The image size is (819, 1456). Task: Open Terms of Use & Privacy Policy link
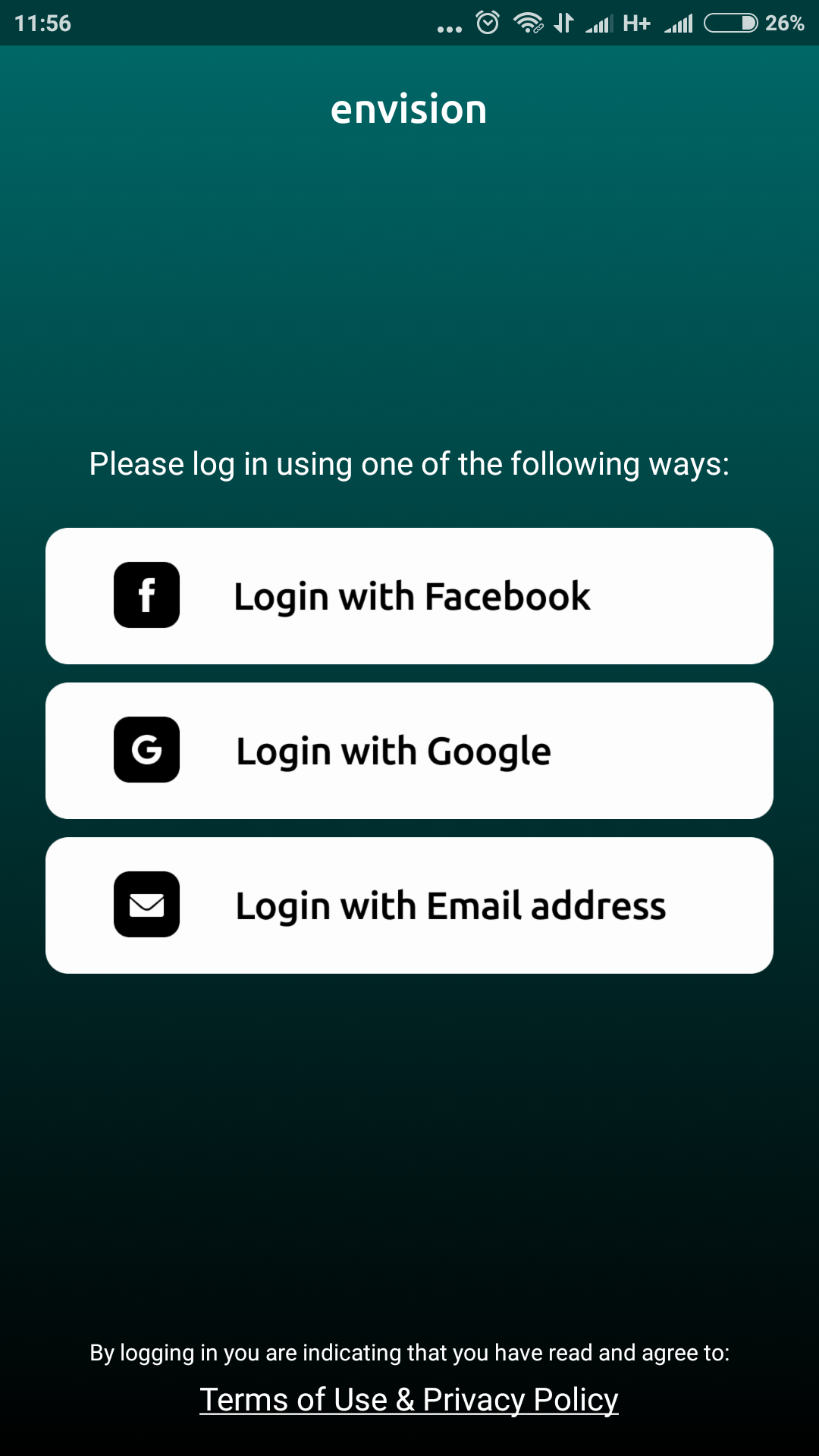(x=409, y=1400)
